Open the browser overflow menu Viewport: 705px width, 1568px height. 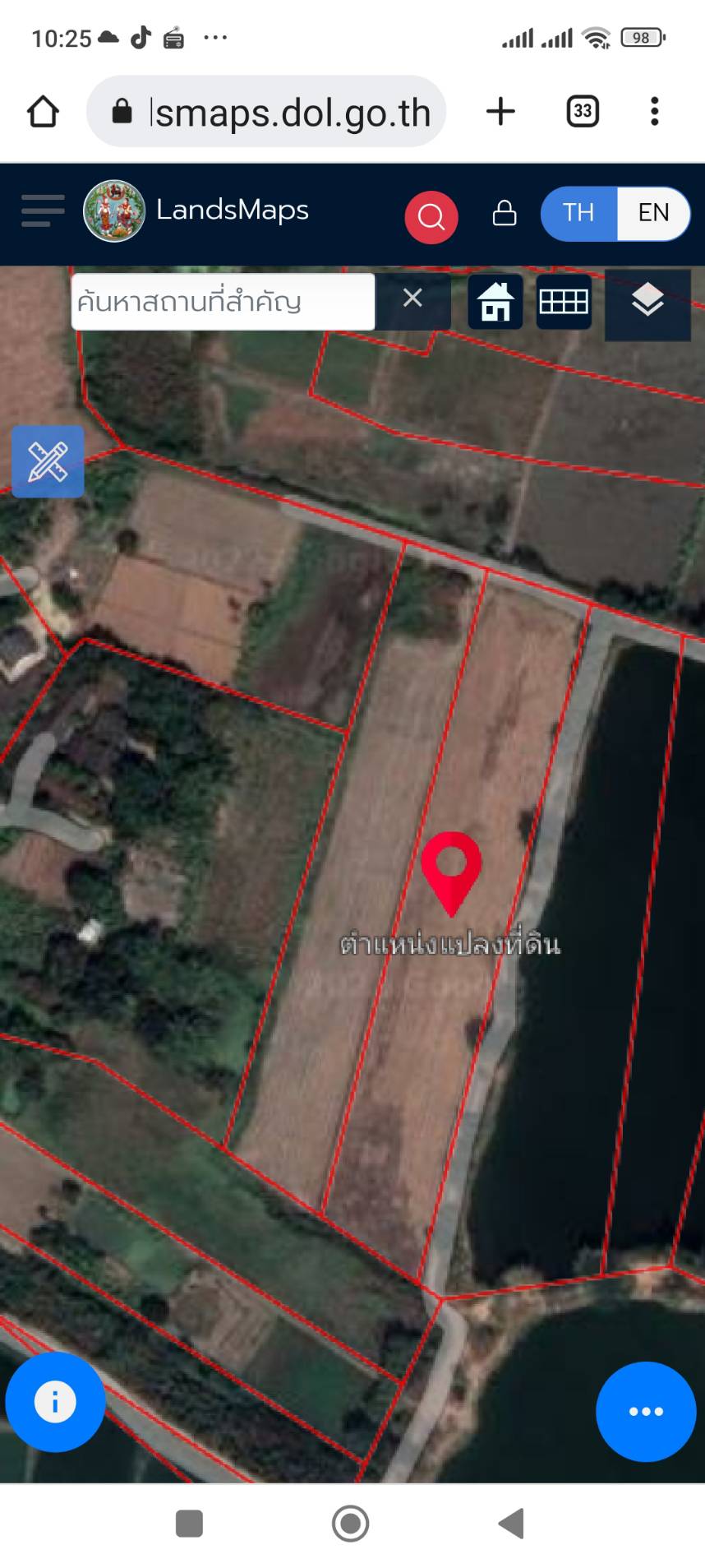654,112
